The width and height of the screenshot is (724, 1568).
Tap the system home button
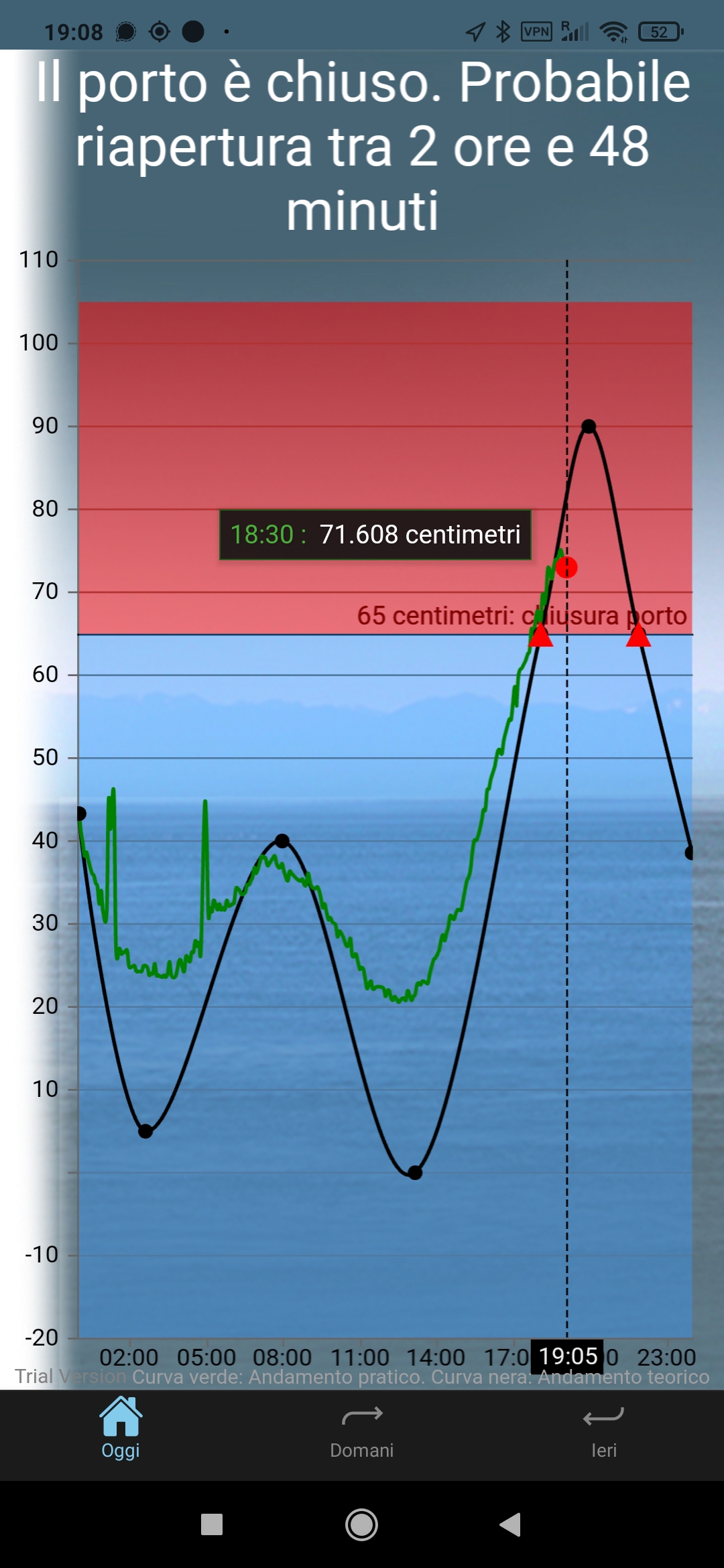tap(362, 1524)
